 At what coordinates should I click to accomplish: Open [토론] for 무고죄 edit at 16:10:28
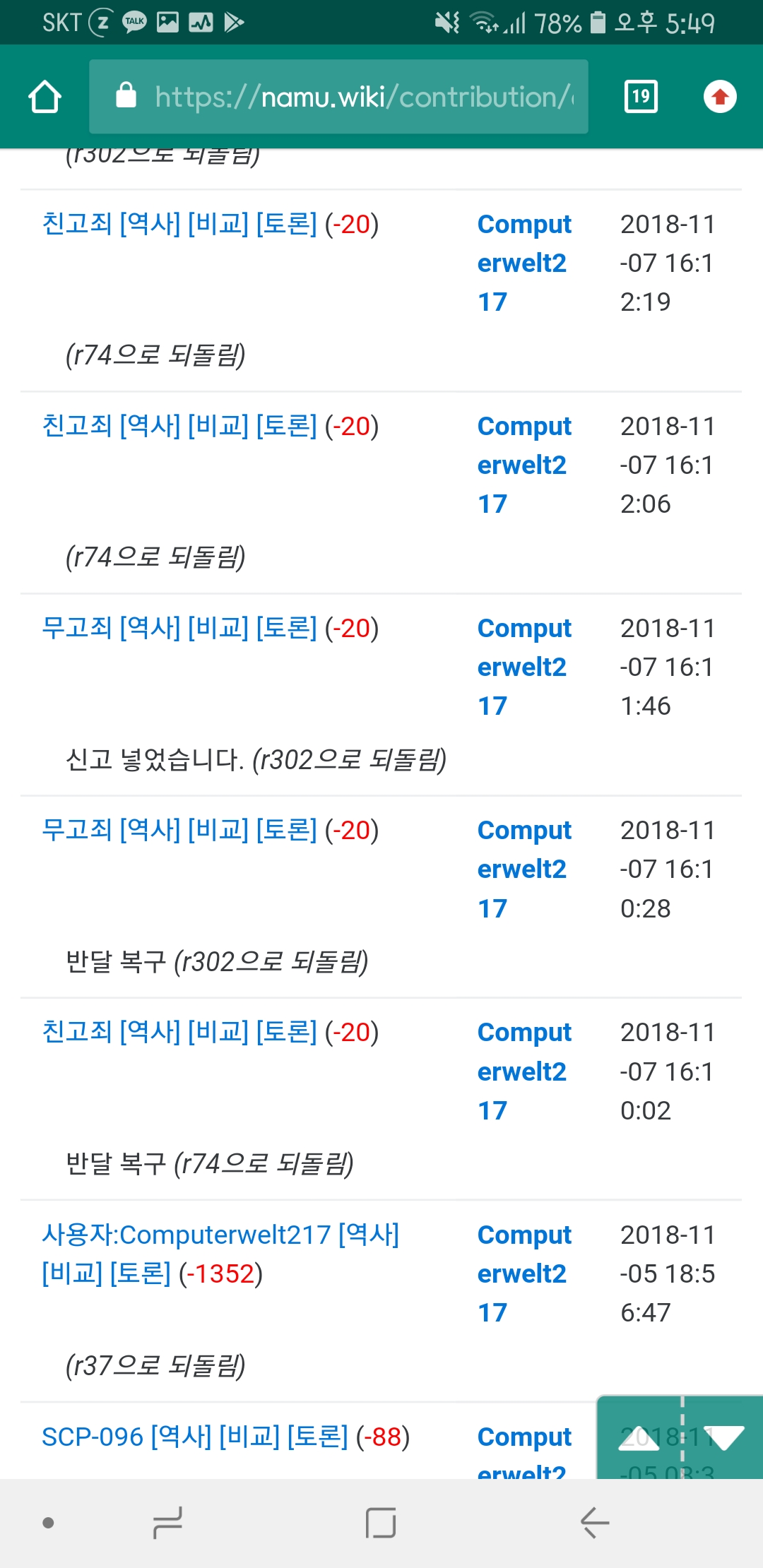click(x=286, y=830)
